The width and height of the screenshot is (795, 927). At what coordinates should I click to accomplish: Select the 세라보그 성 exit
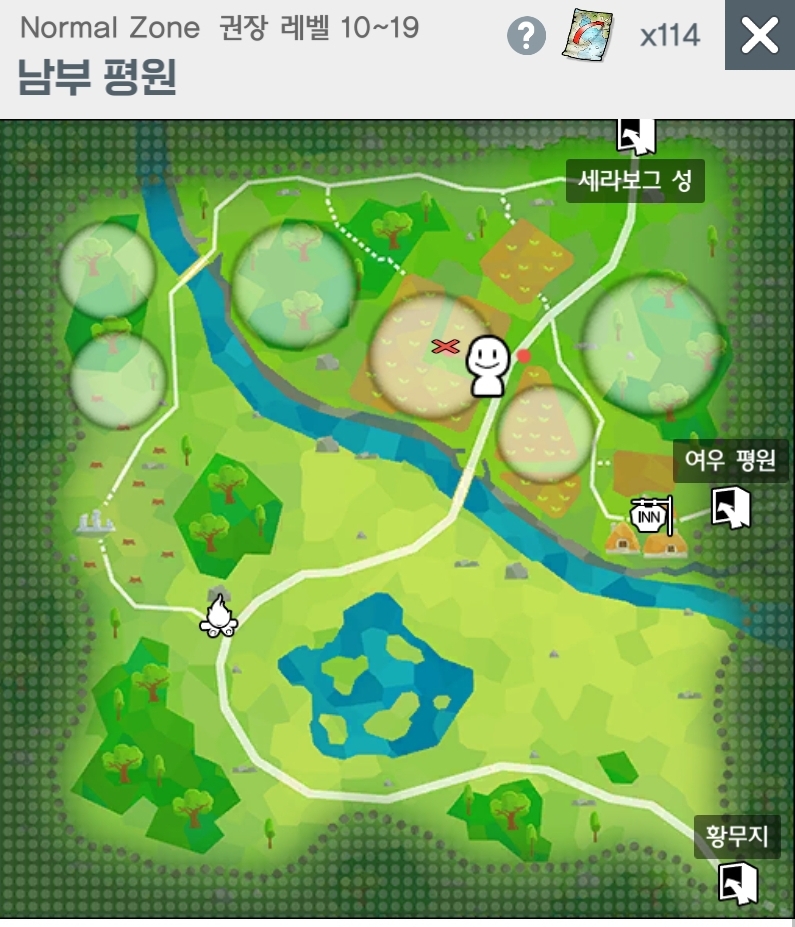click(x=635, y=136)
